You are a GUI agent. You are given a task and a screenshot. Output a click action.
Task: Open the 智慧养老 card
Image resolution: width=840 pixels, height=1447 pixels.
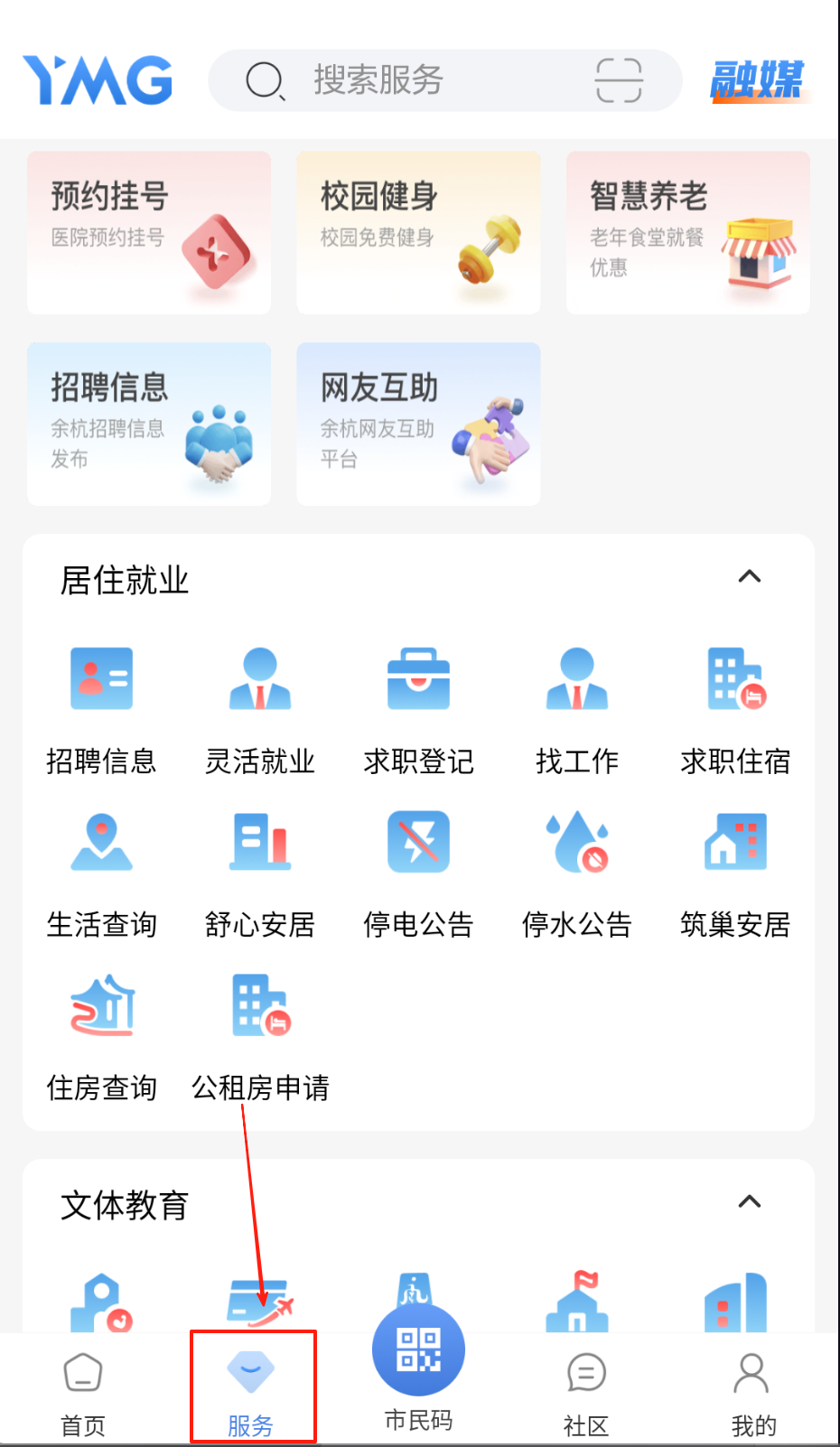pos(687,233)
